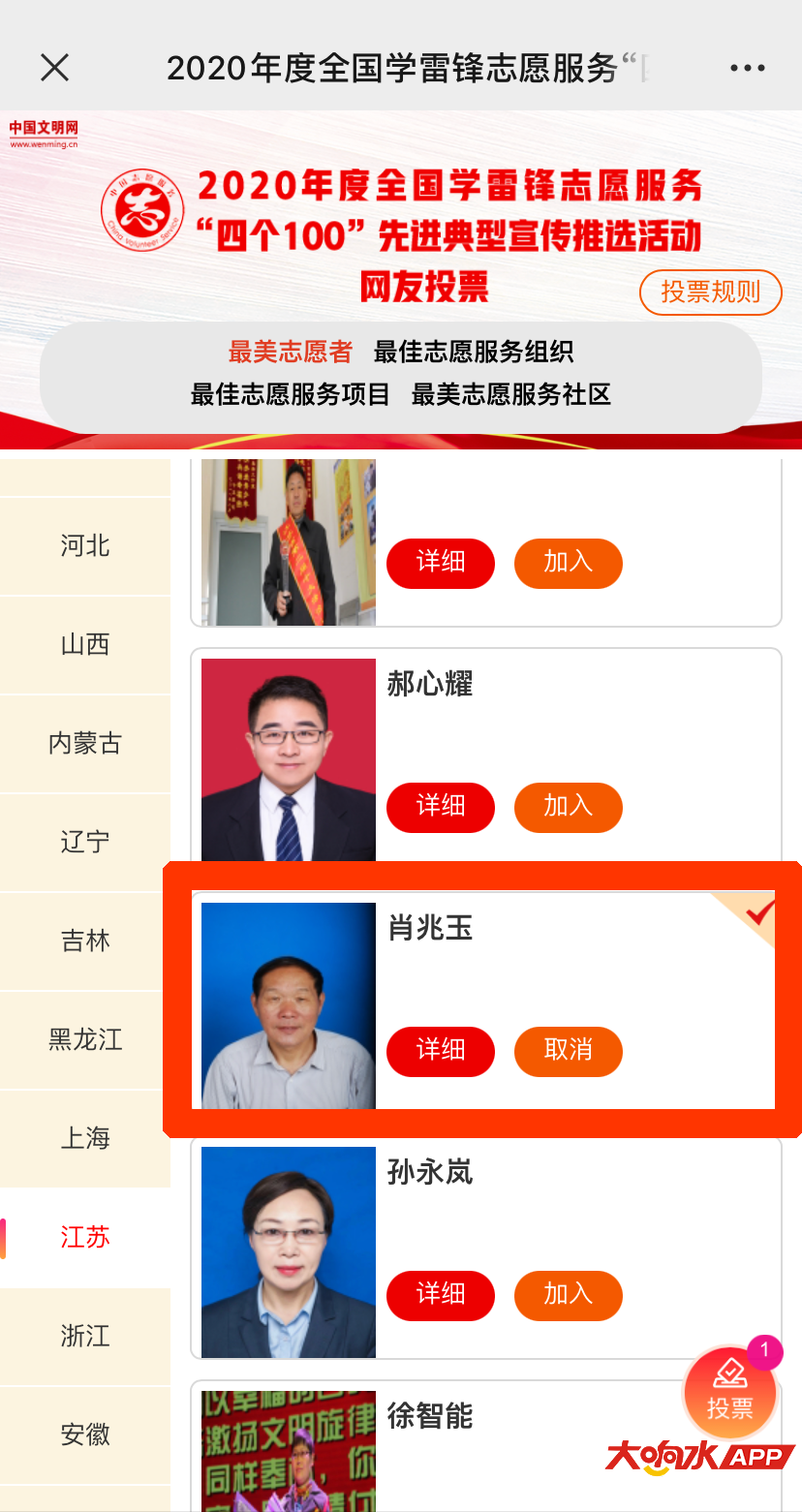Screen dimensions: 802x1512
Task: Switch to 最佳志愿服务组织 category
Action: point(474,352)
